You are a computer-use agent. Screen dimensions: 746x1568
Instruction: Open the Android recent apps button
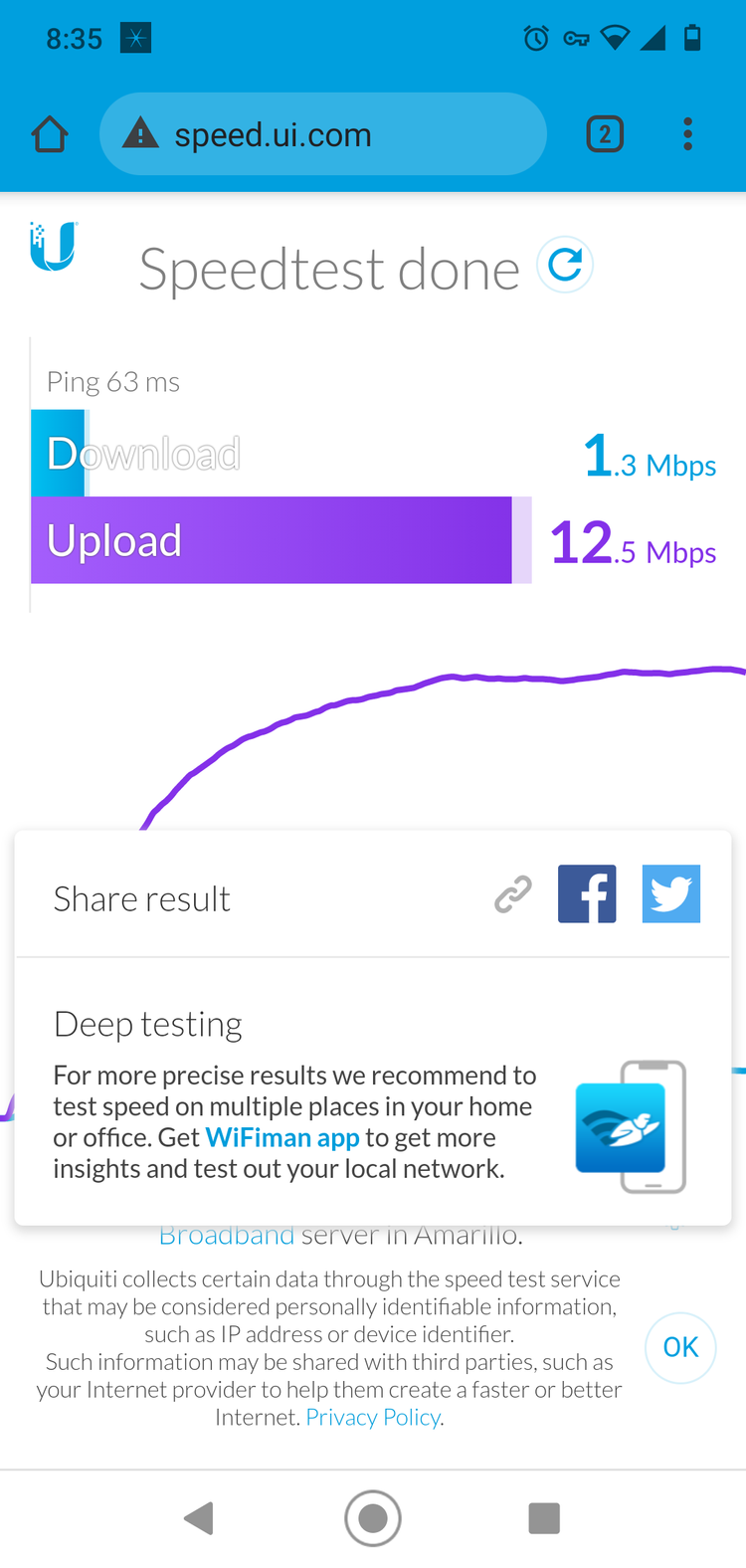click(x=544, y=1518)
